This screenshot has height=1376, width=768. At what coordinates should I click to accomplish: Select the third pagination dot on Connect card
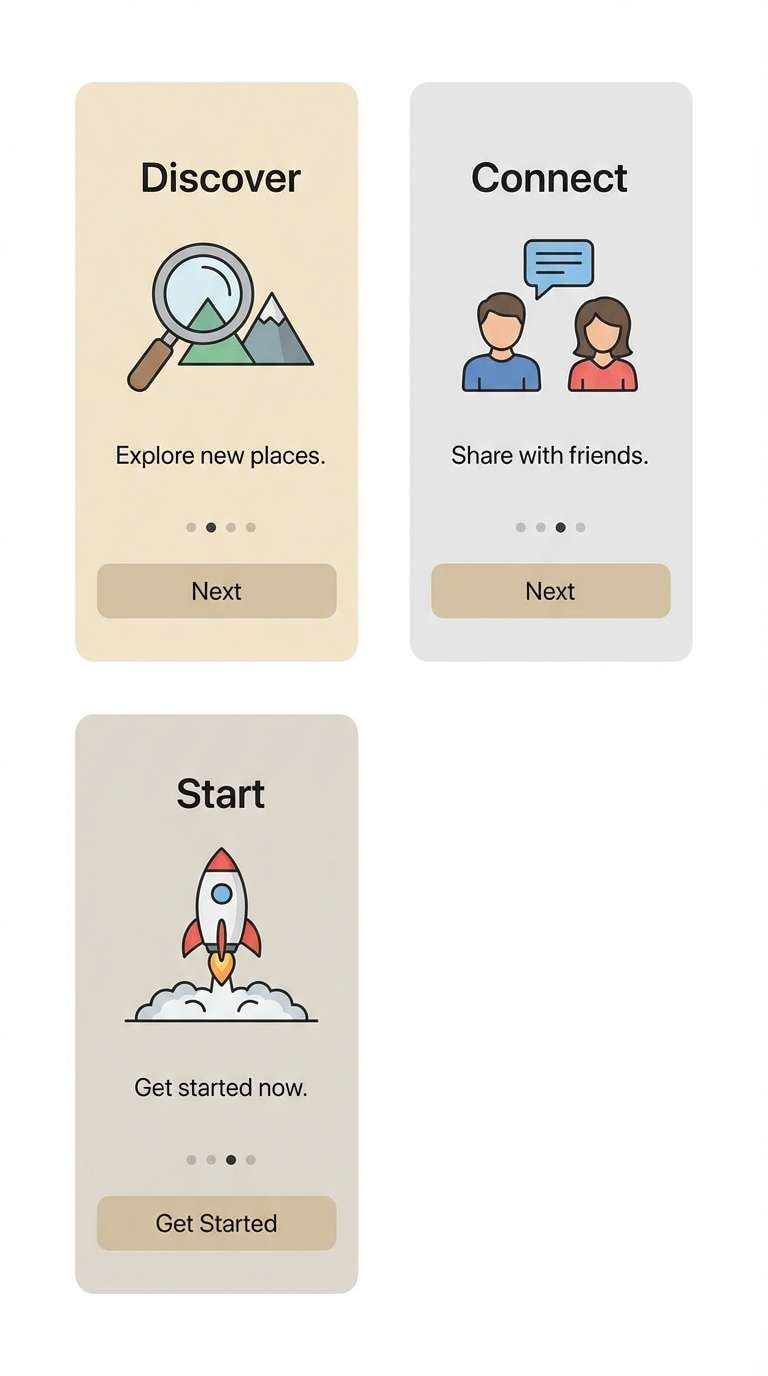560,527
